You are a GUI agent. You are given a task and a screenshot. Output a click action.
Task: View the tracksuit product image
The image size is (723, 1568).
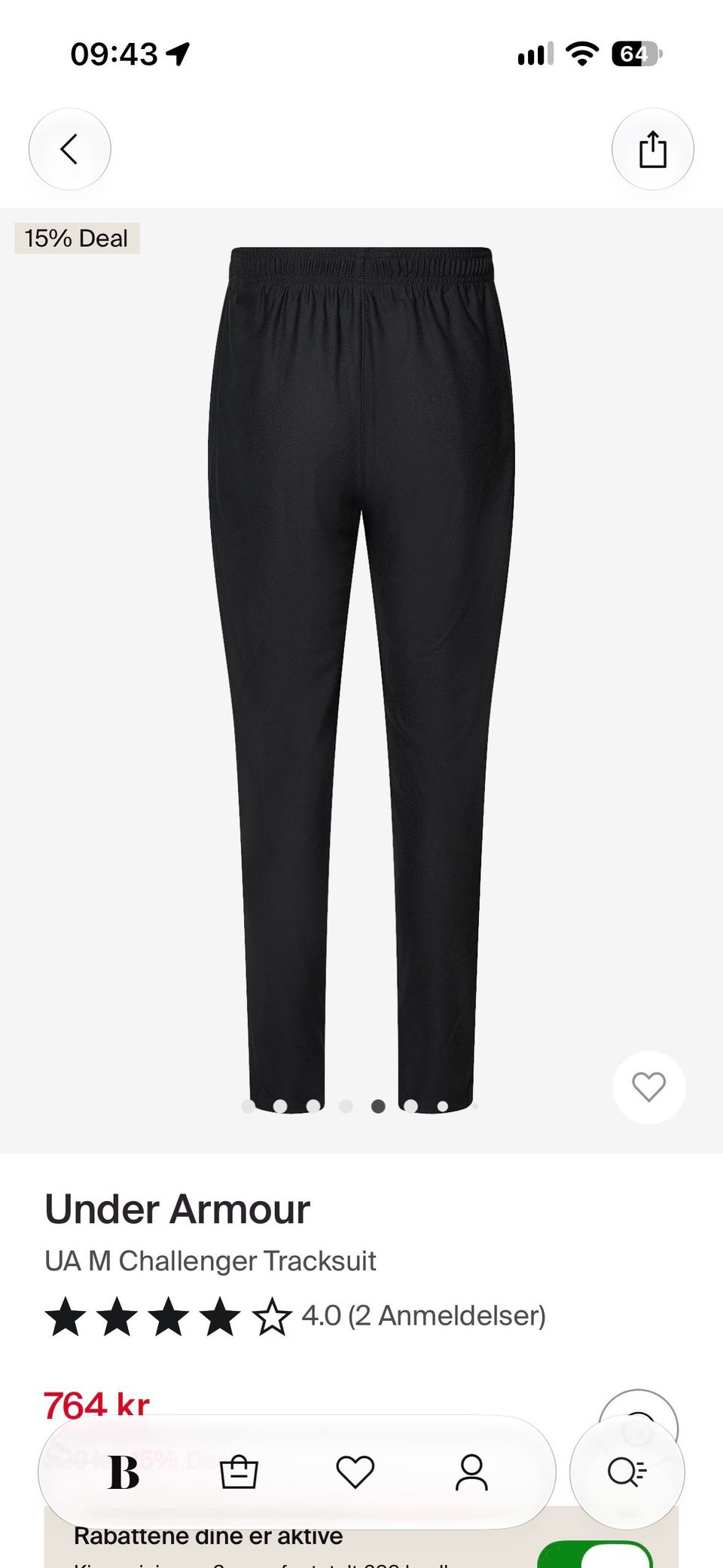point(361,680)
